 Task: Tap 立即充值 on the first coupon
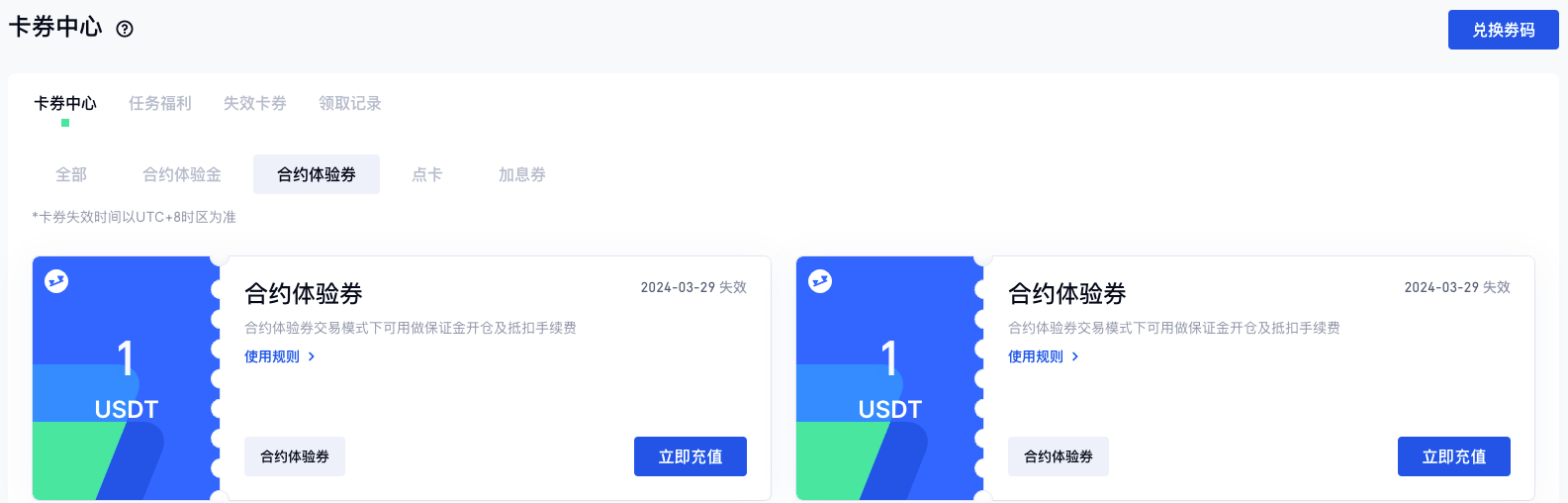pyautogui.click(x=691, y=456)
